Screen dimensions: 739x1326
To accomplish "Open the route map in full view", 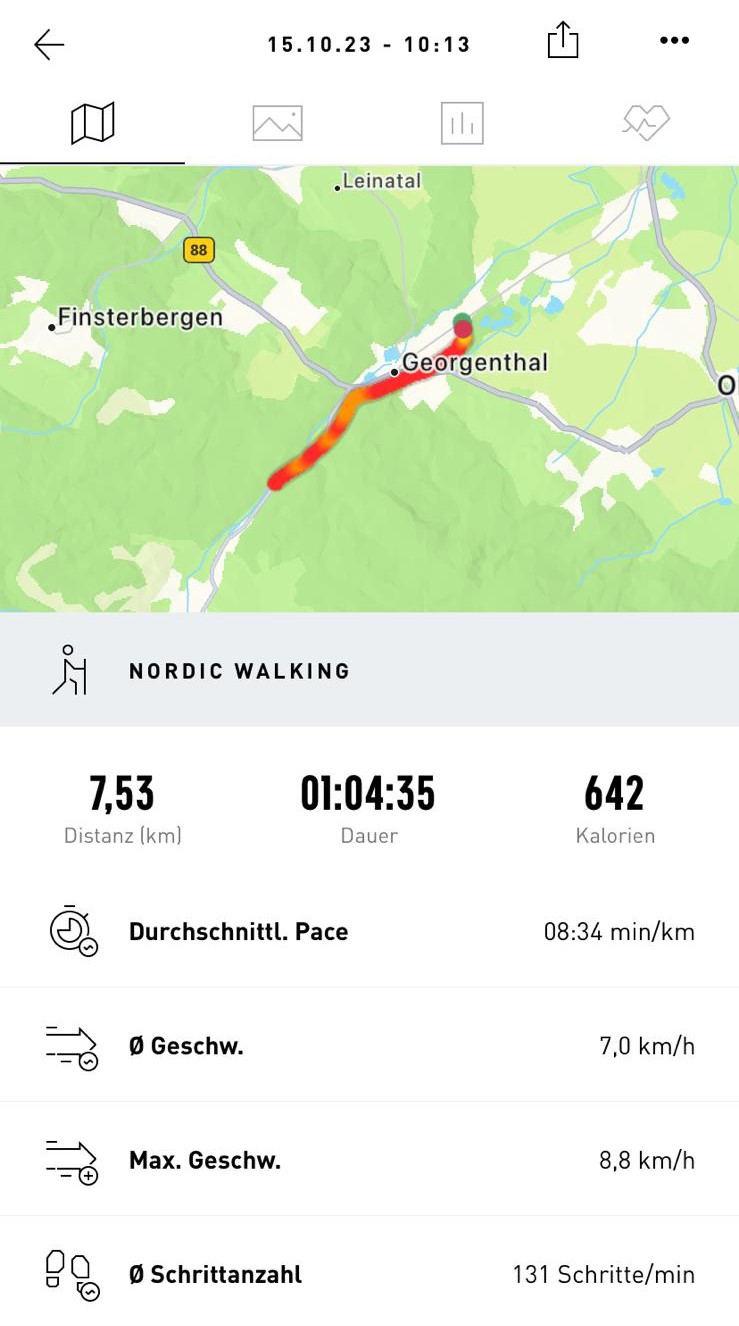I will [x=369, y=388].
